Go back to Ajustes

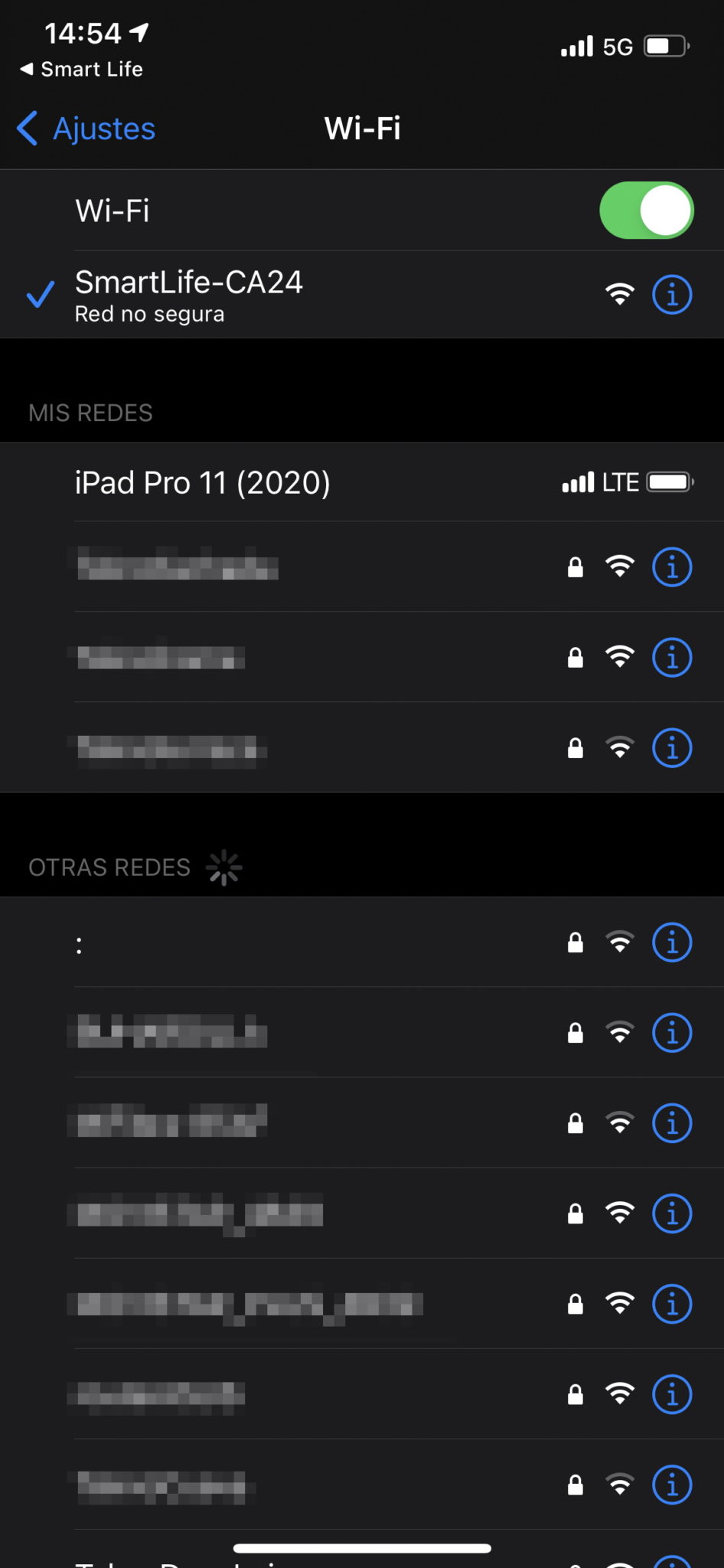[86, 129]
